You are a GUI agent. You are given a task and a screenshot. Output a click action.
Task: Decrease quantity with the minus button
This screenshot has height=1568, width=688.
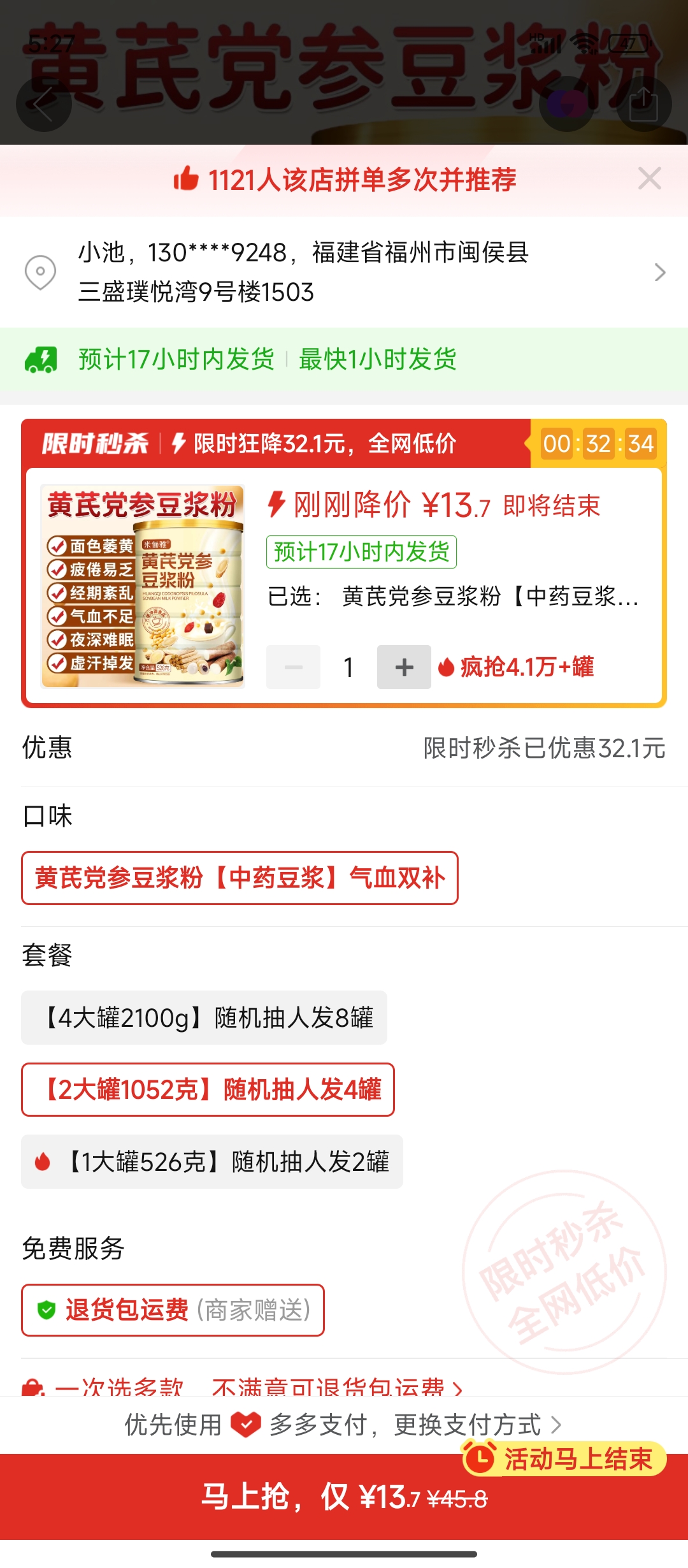point(293,667)
